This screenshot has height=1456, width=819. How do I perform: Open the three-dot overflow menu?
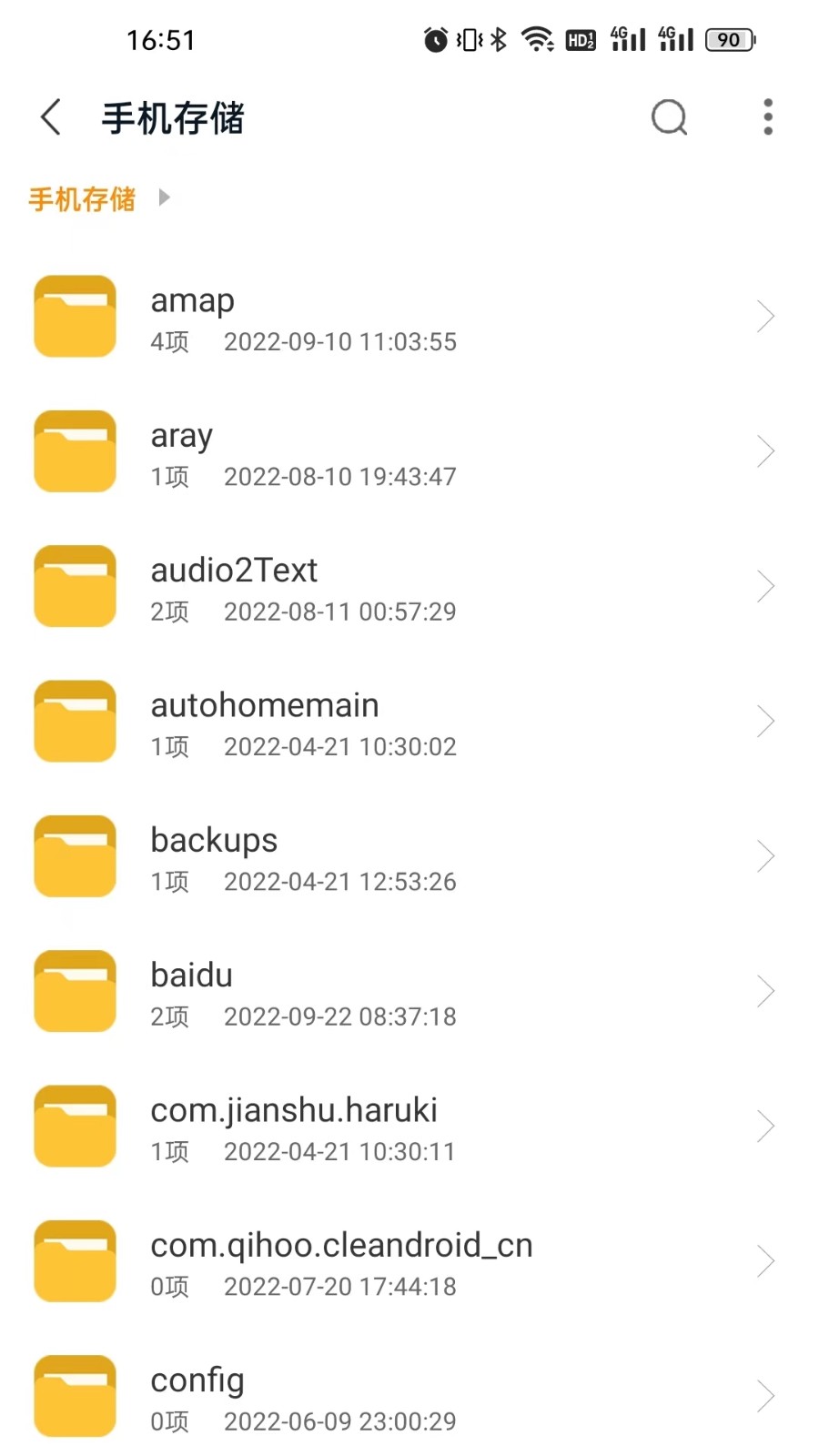coord(767,117)
